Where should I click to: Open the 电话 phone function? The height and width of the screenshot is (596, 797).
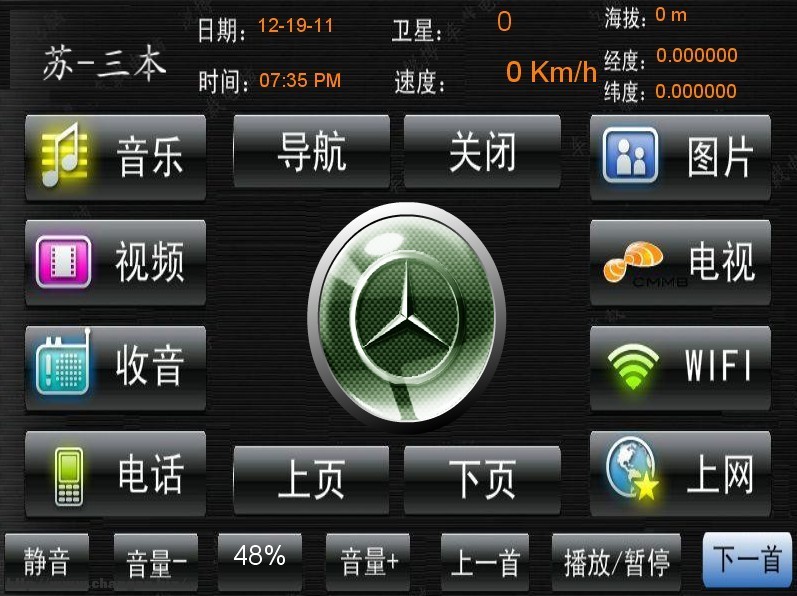[x=115, y=473]
